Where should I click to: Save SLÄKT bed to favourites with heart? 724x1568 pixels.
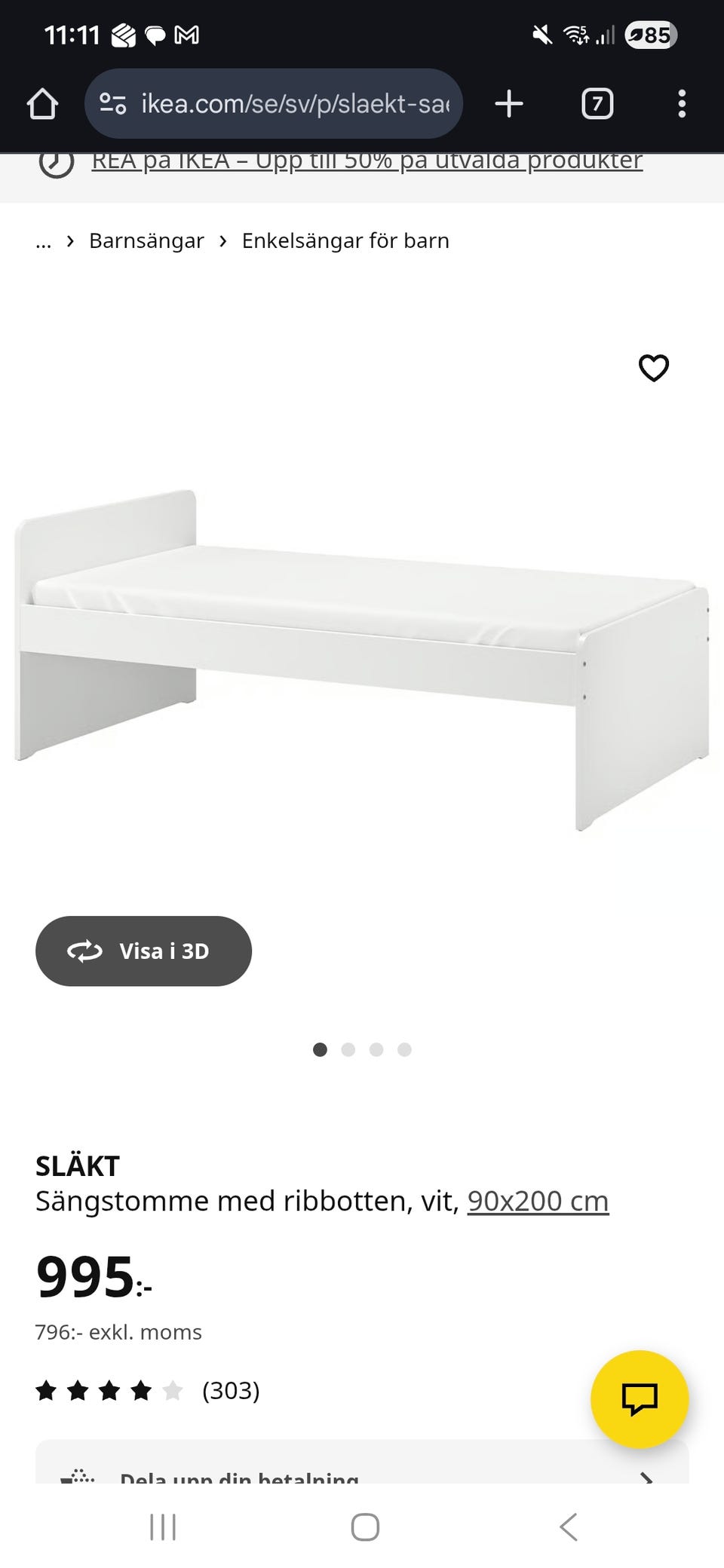(x=654, y=368)
